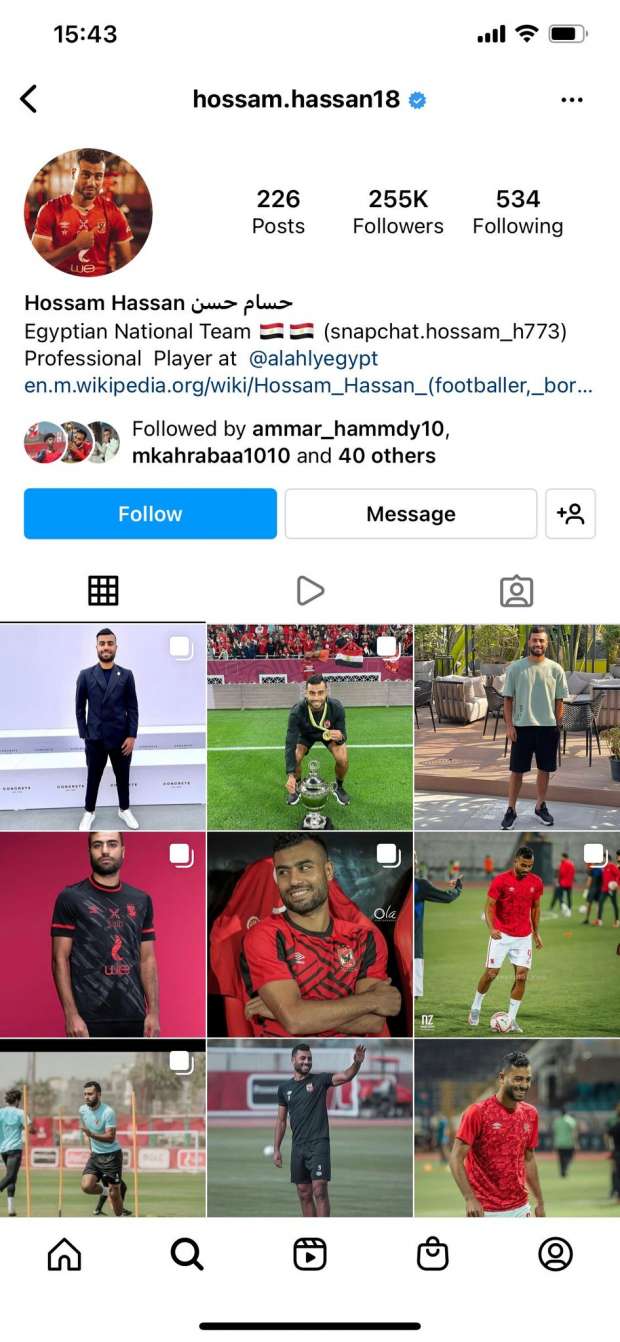Open suggested accounts via add-person icon
Image resolution: width=620 pixels, height=1342 pixels.
point(571,514)
